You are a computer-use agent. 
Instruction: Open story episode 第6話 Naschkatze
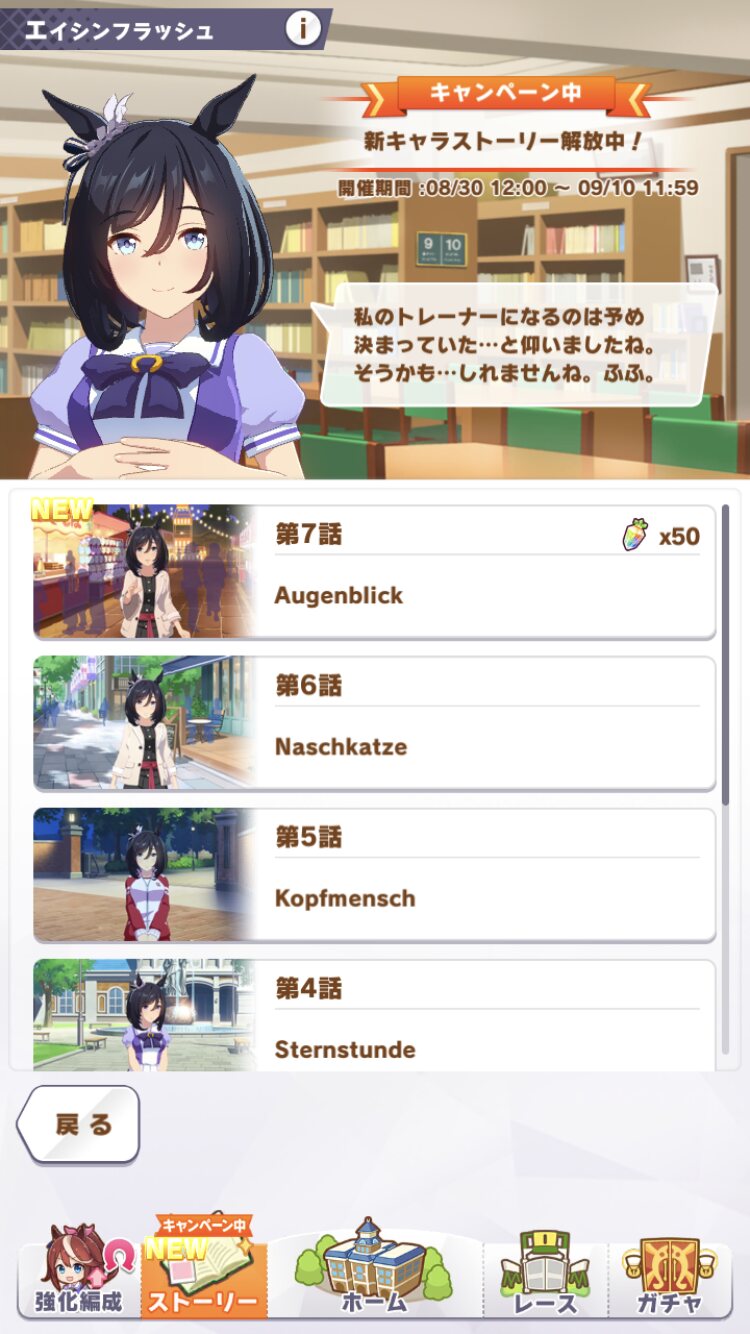click(374, 723)
